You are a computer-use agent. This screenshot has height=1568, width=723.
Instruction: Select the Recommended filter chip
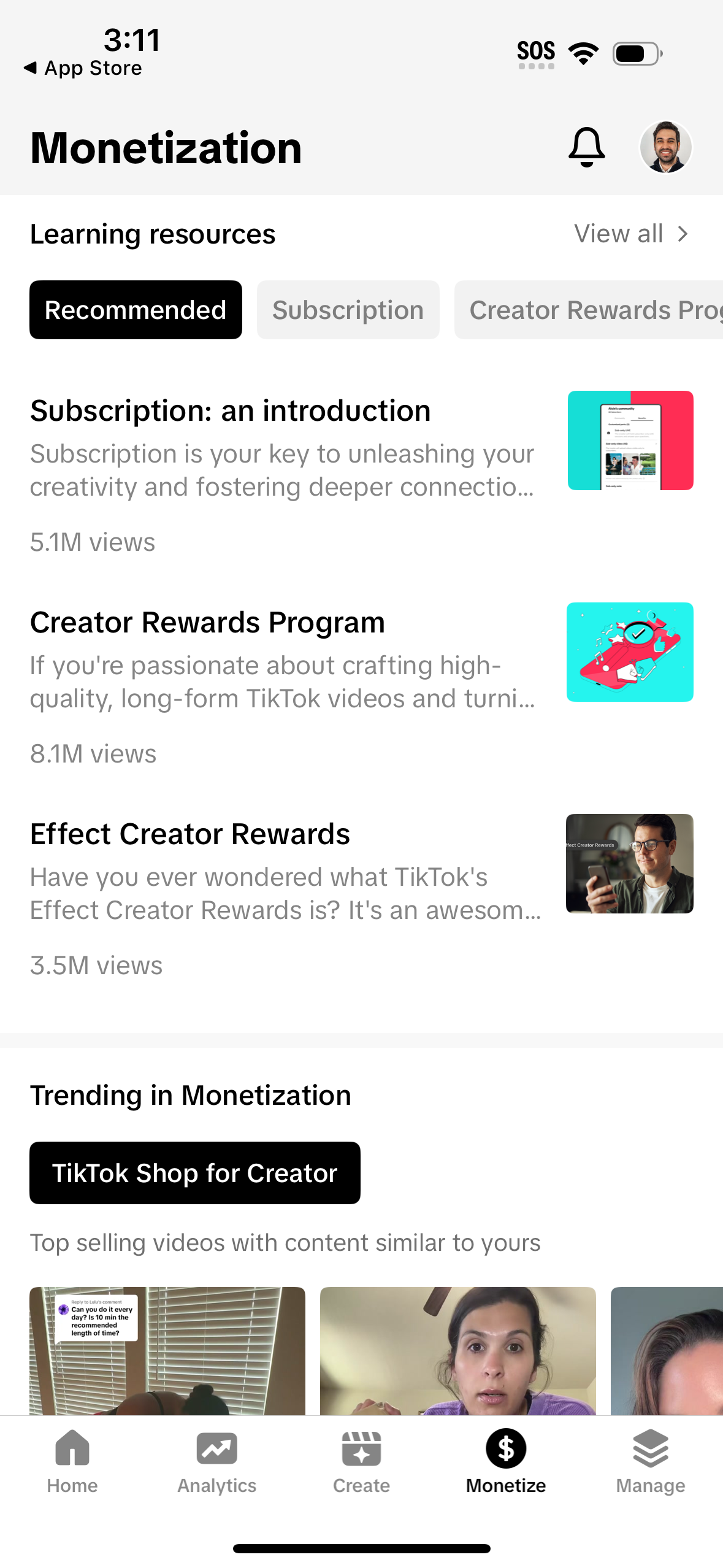tap(136, 310)
